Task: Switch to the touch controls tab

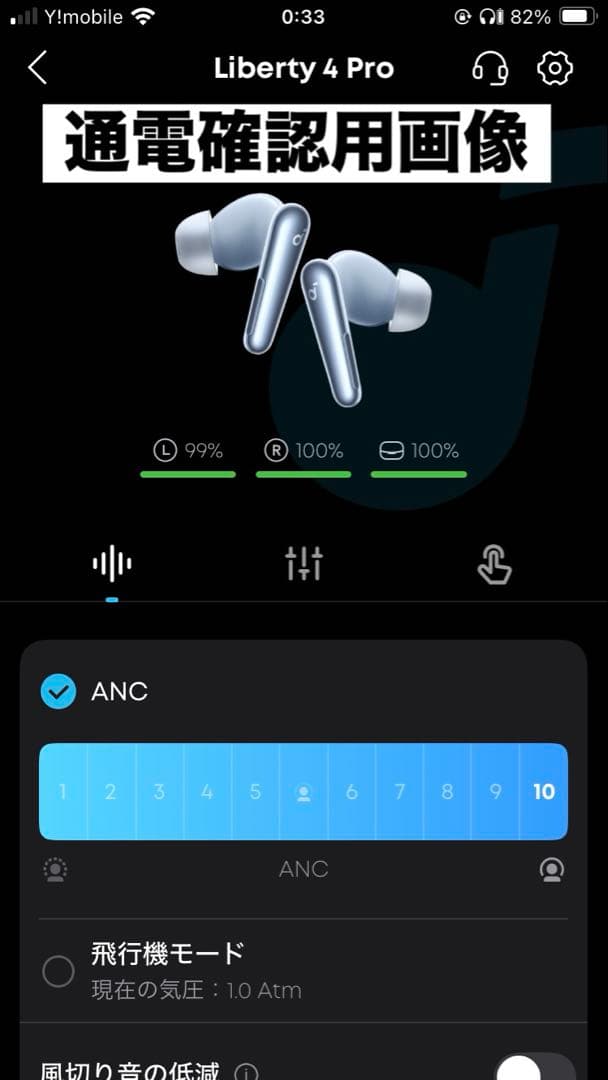Action: (x=494, y=566)
